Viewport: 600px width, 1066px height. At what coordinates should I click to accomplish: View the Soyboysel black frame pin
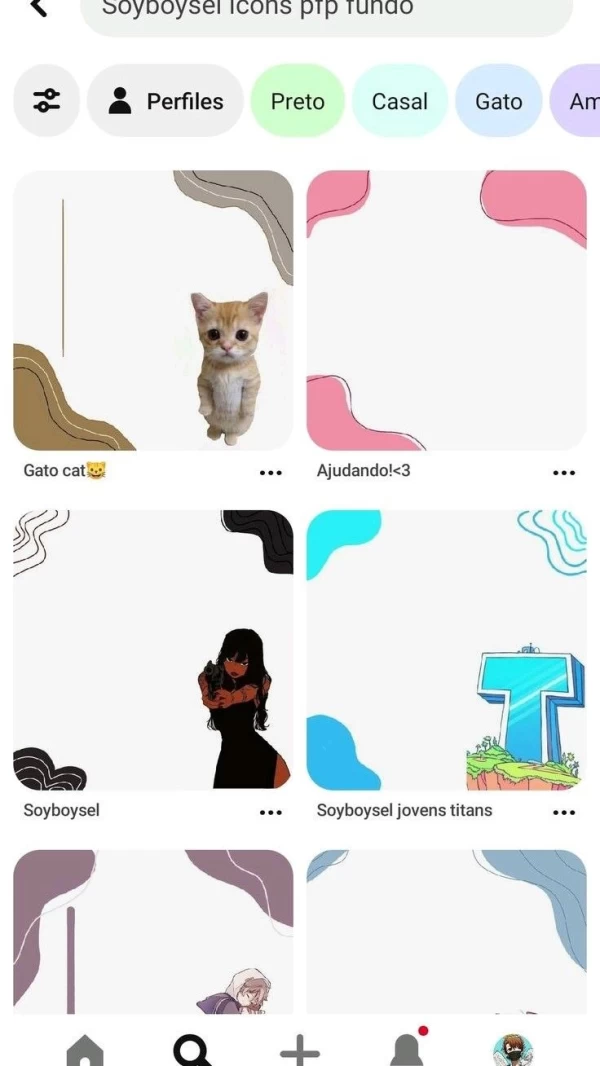152,650
